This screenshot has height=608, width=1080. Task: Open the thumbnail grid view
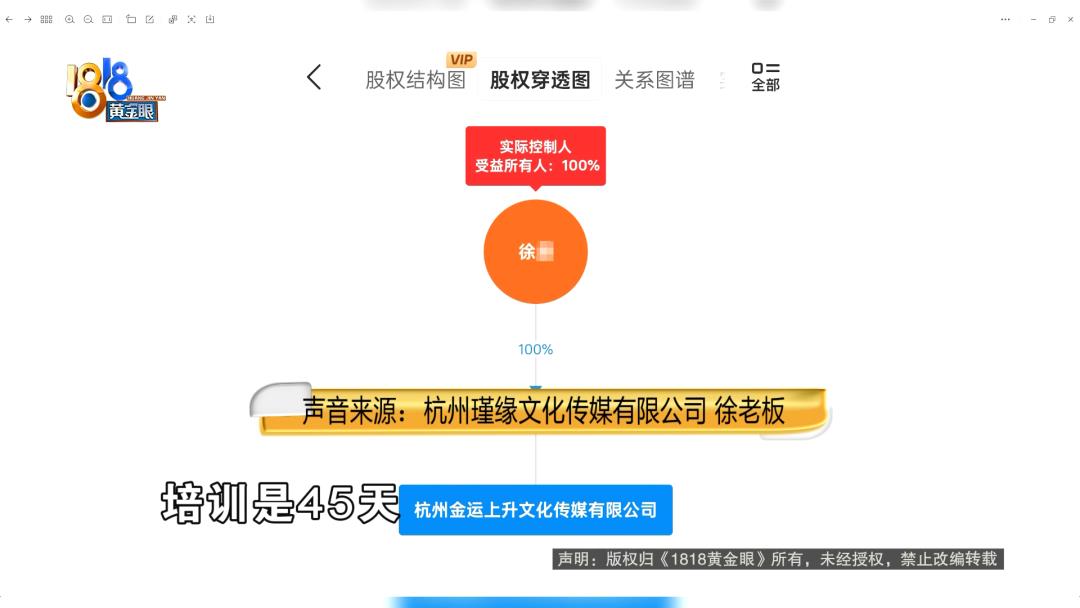click(46, 19)
